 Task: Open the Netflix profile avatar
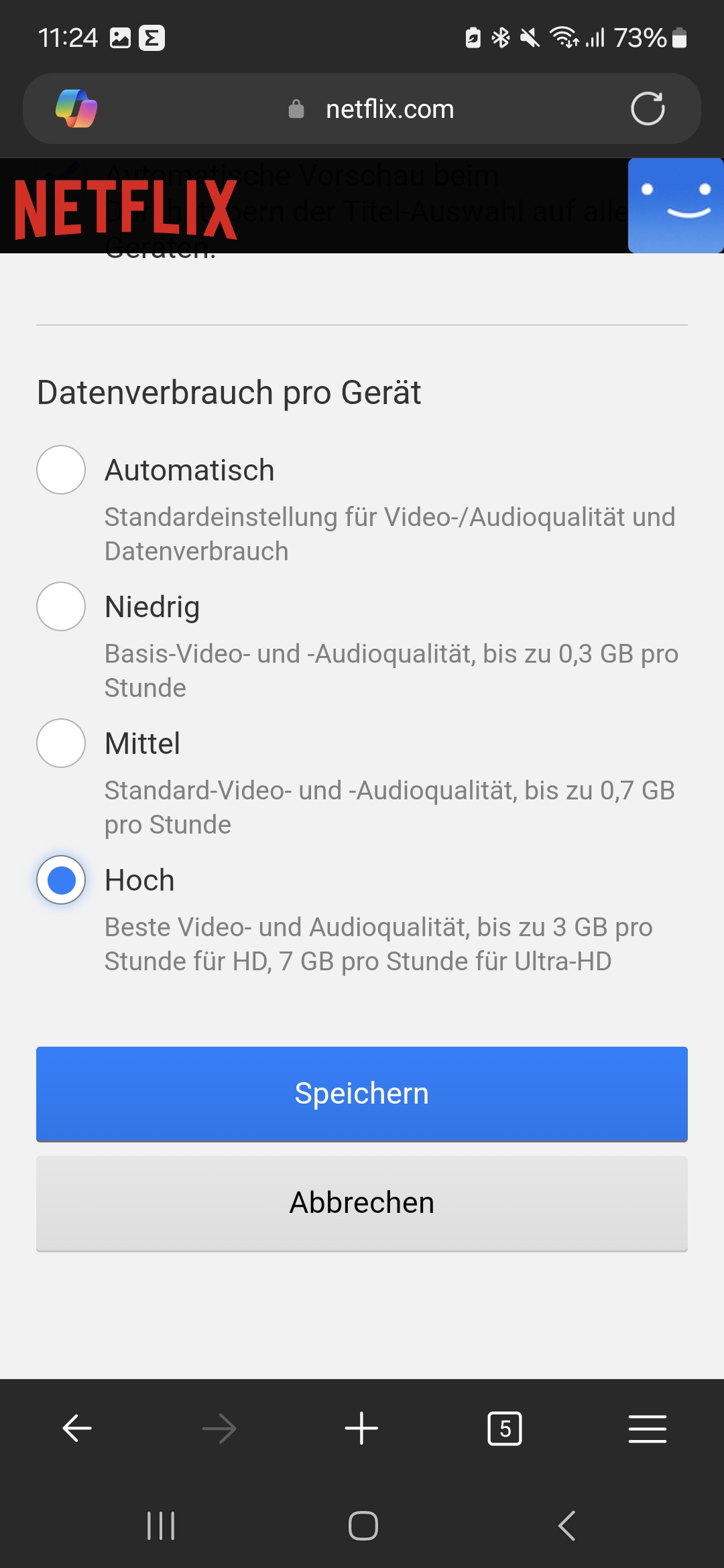[x=675, y=206]
